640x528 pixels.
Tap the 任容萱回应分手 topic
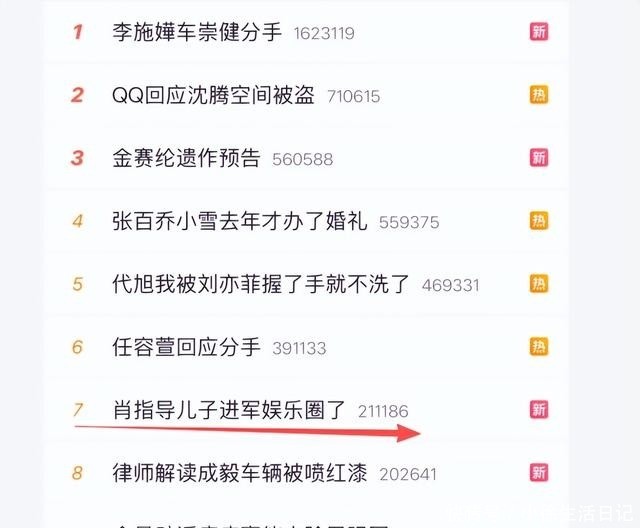(186, 347)
